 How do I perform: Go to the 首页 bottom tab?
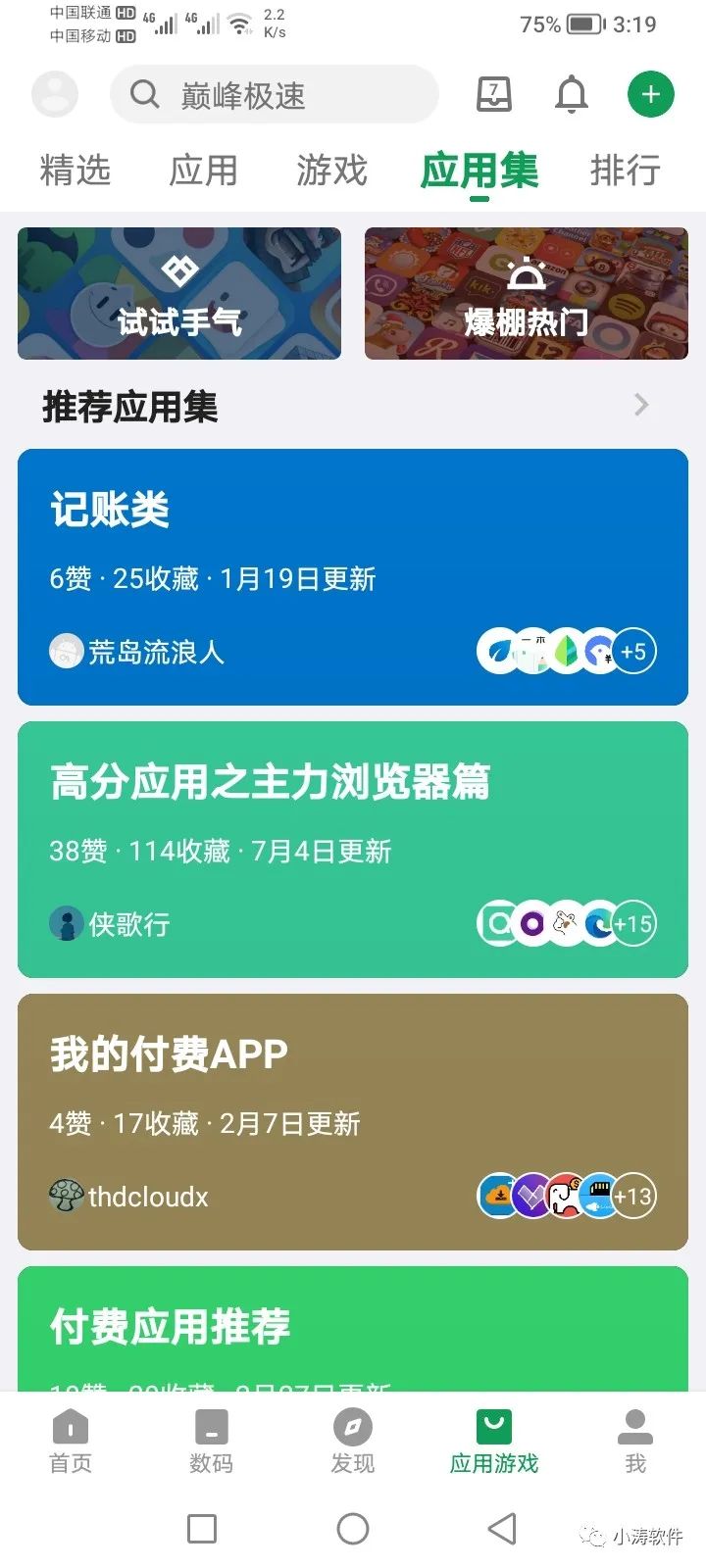tap(71, 1441)
